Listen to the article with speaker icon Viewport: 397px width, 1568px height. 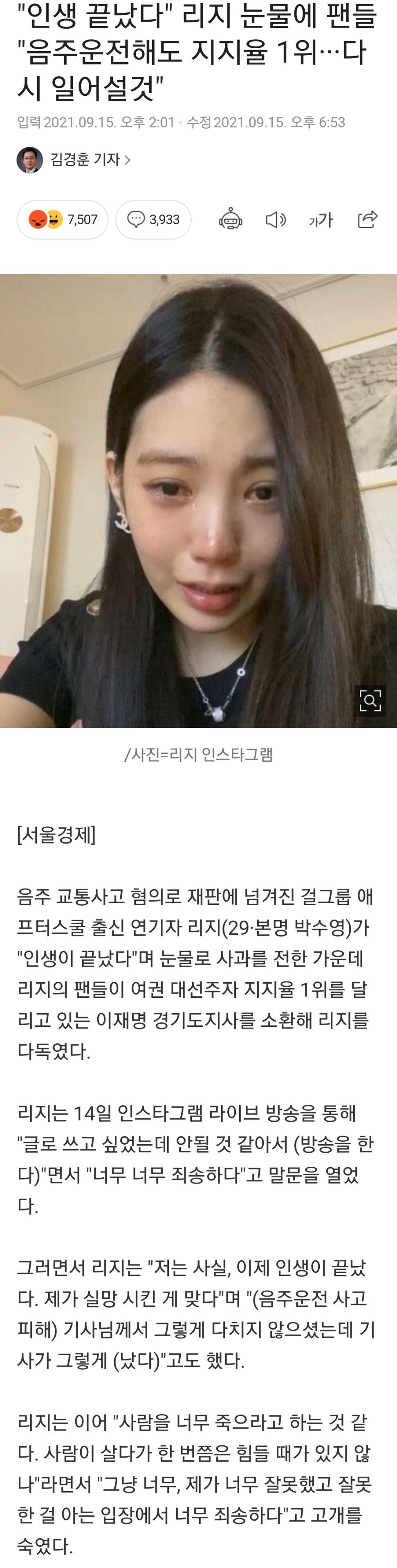tap(276, 219)
